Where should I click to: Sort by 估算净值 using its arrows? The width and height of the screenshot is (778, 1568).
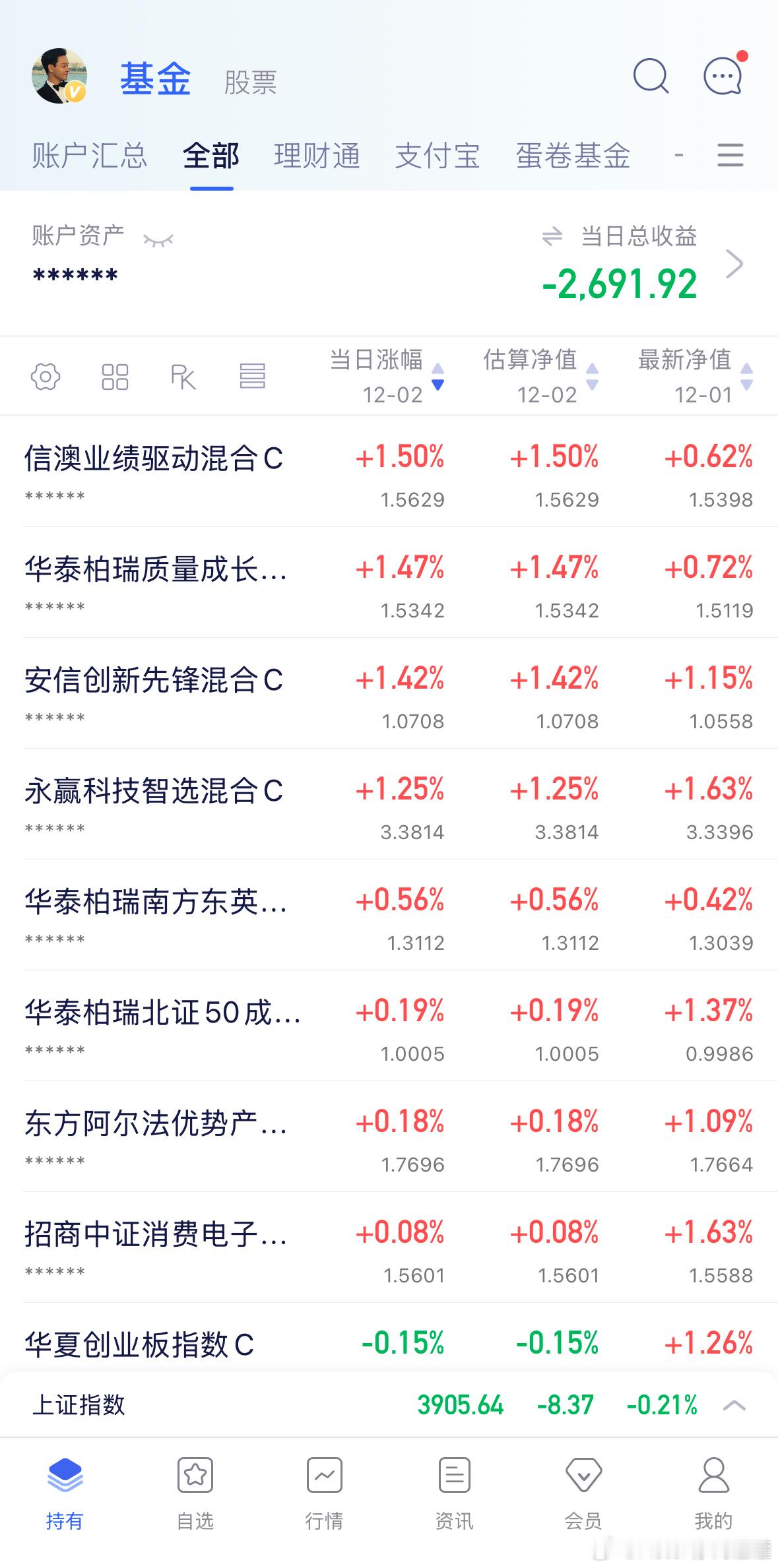pos(593,376)
